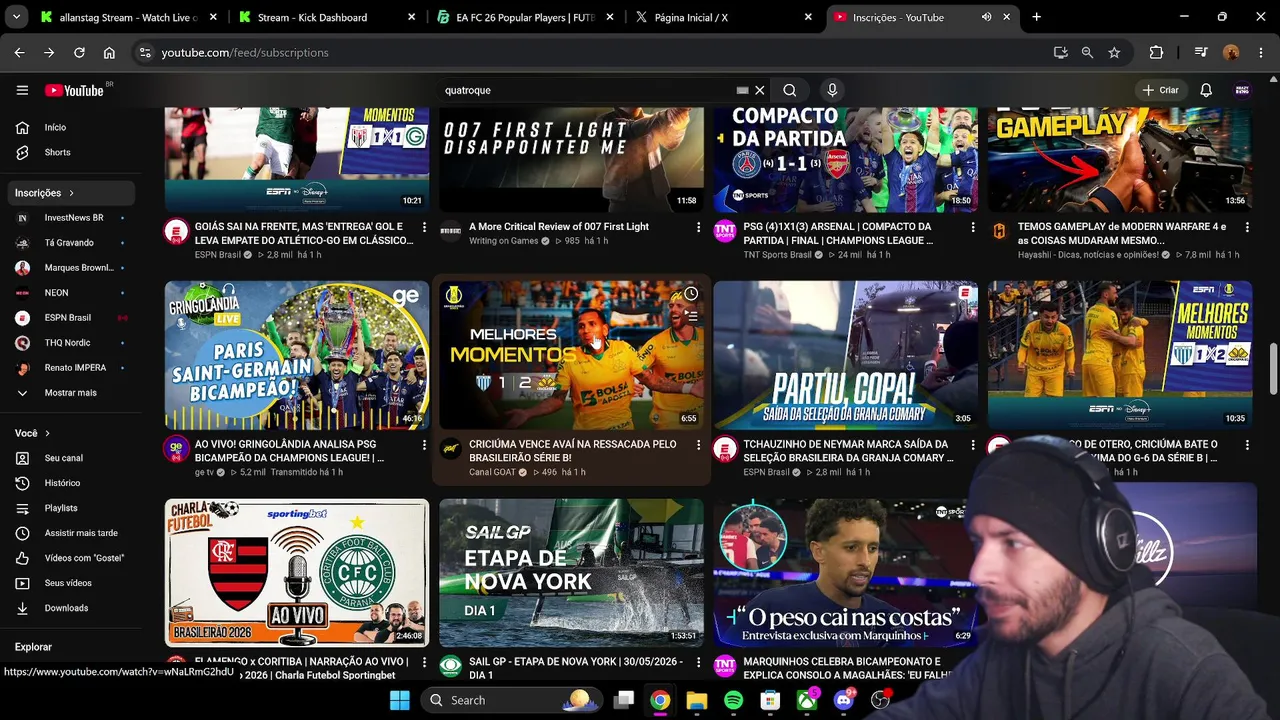Open the ESPN Brasil subscription channel
This screenshot has width=1280, height=720.
[x=68, y=317]
